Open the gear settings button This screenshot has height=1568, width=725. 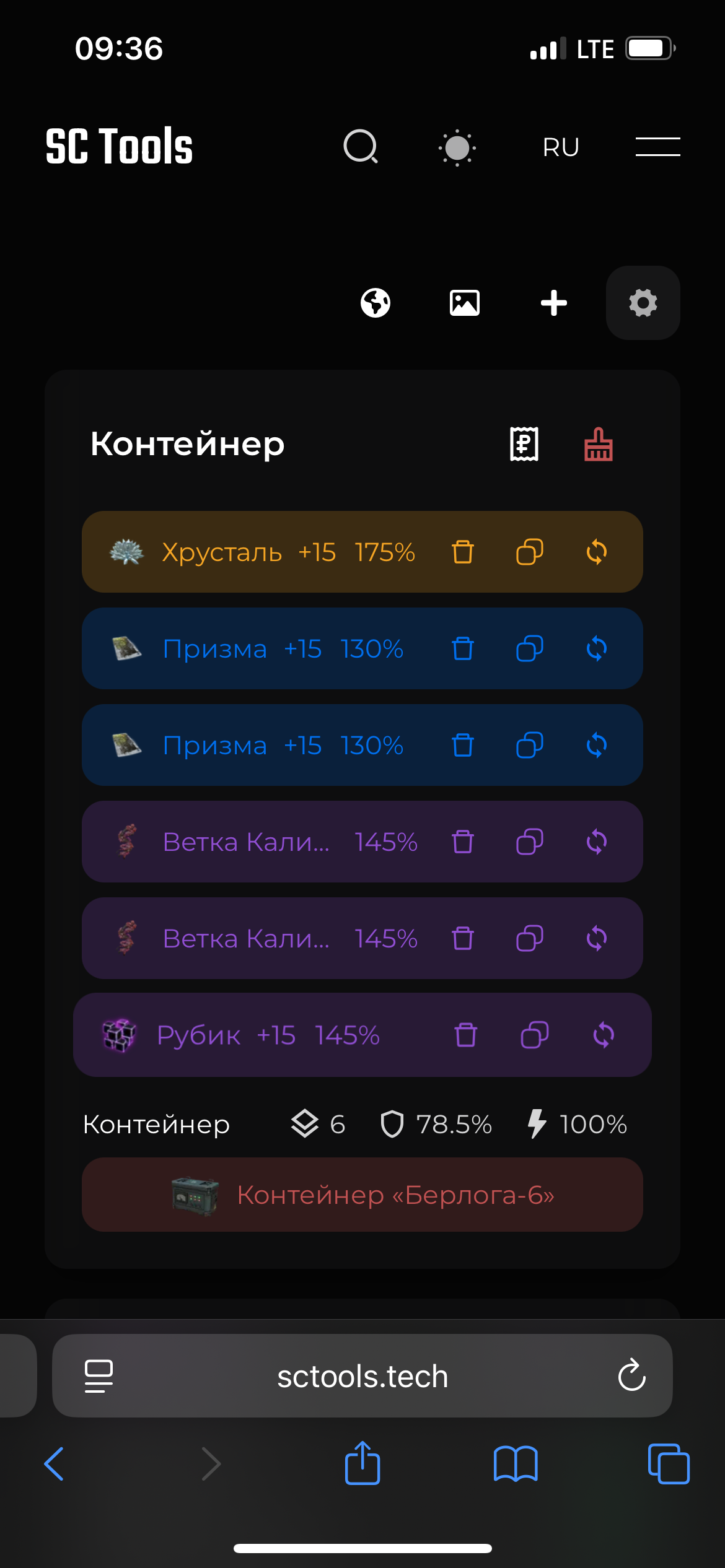[x=643, y=303]
